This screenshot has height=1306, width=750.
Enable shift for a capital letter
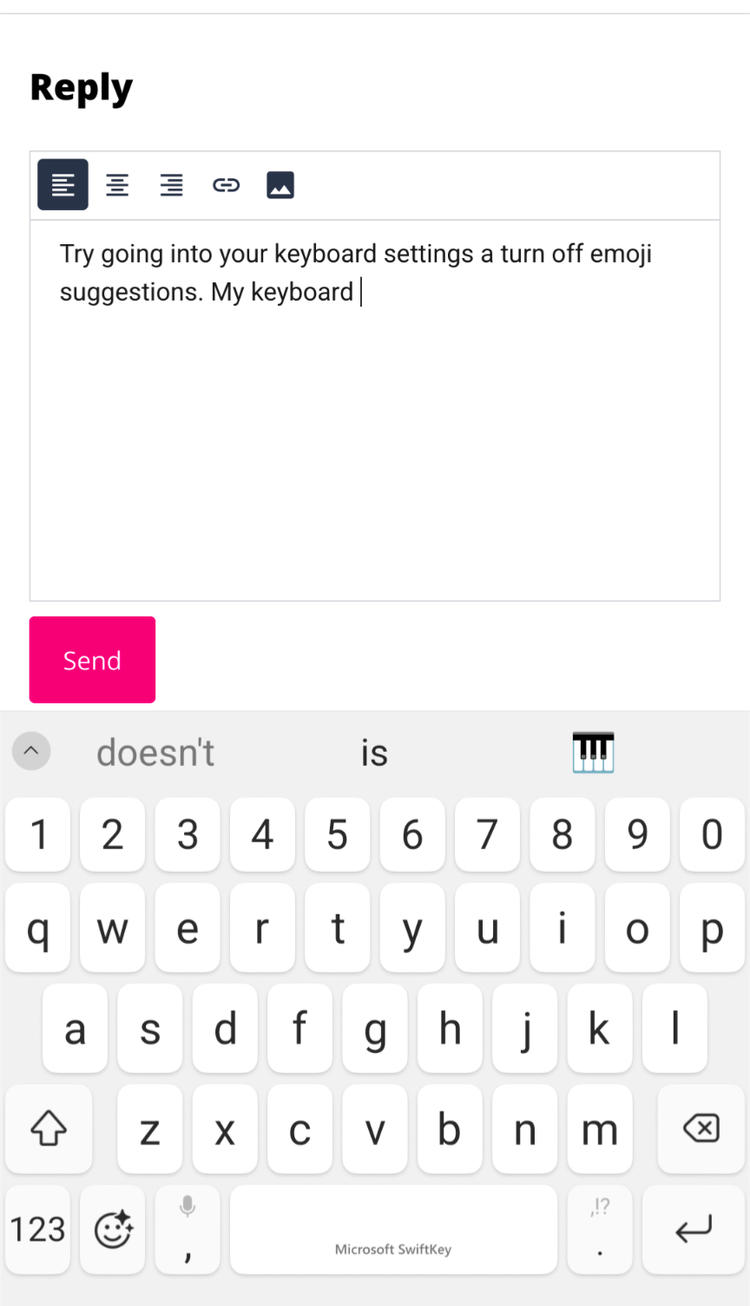pyautogui.click(x=48, y=1129)
